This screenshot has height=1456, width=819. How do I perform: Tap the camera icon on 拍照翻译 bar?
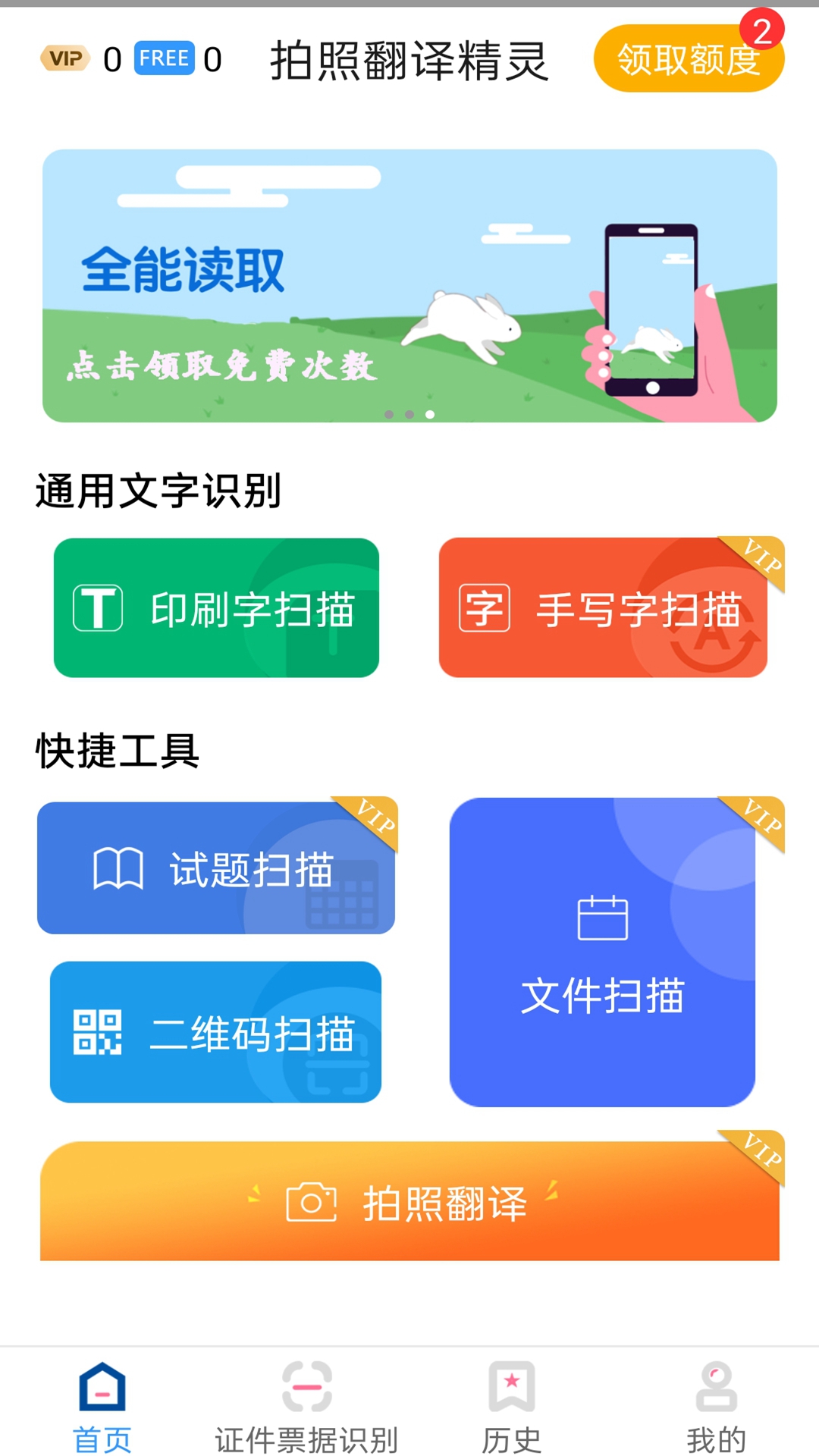311,1202
